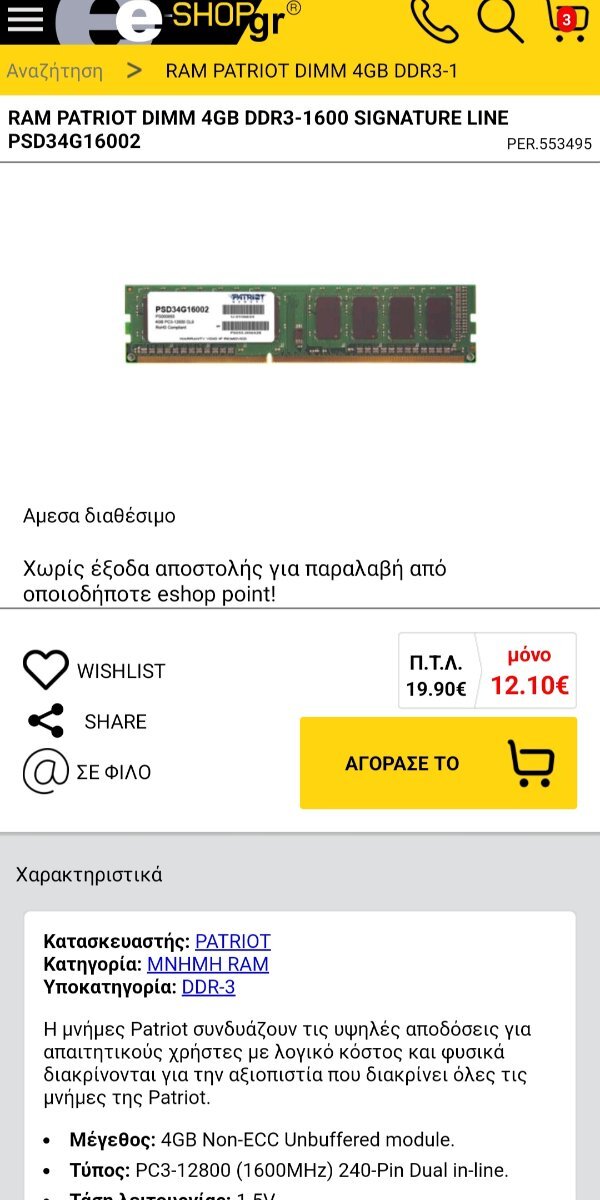600x1200 pixels.
Task: Open the ΜΝΗΜΗ RAM category link
Action: pyautogui.click(x=208, y=964)
